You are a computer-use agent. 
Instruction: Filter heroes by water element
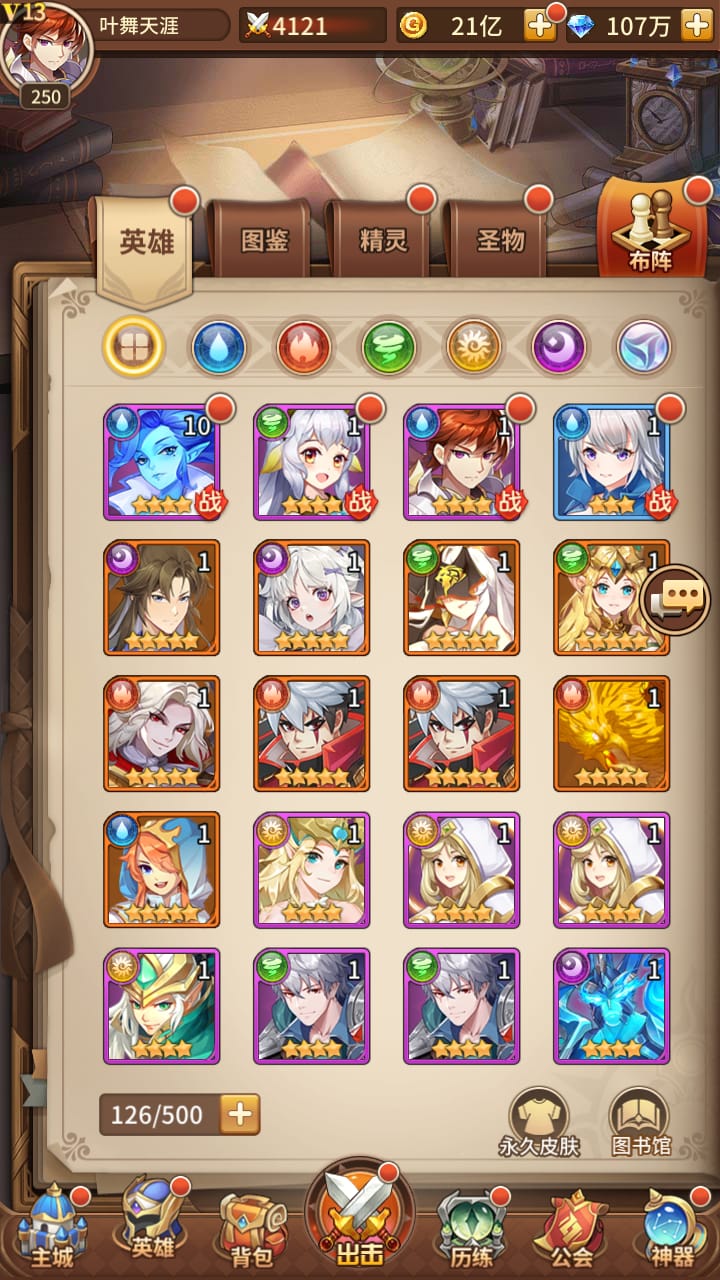[219, 347]
